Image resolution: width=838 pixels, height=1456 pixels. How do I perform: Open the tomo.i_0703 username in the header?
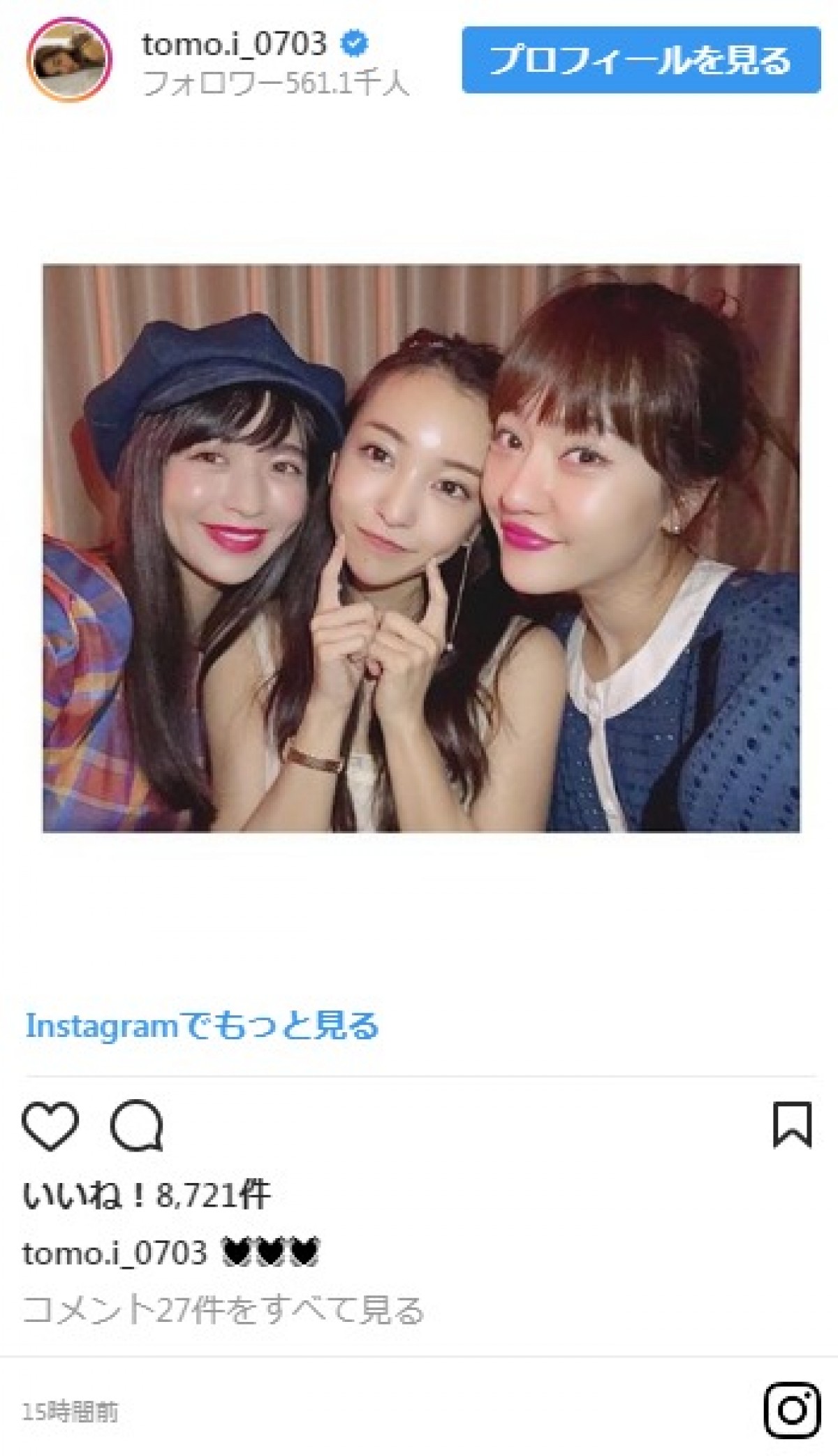click(235, 45)
